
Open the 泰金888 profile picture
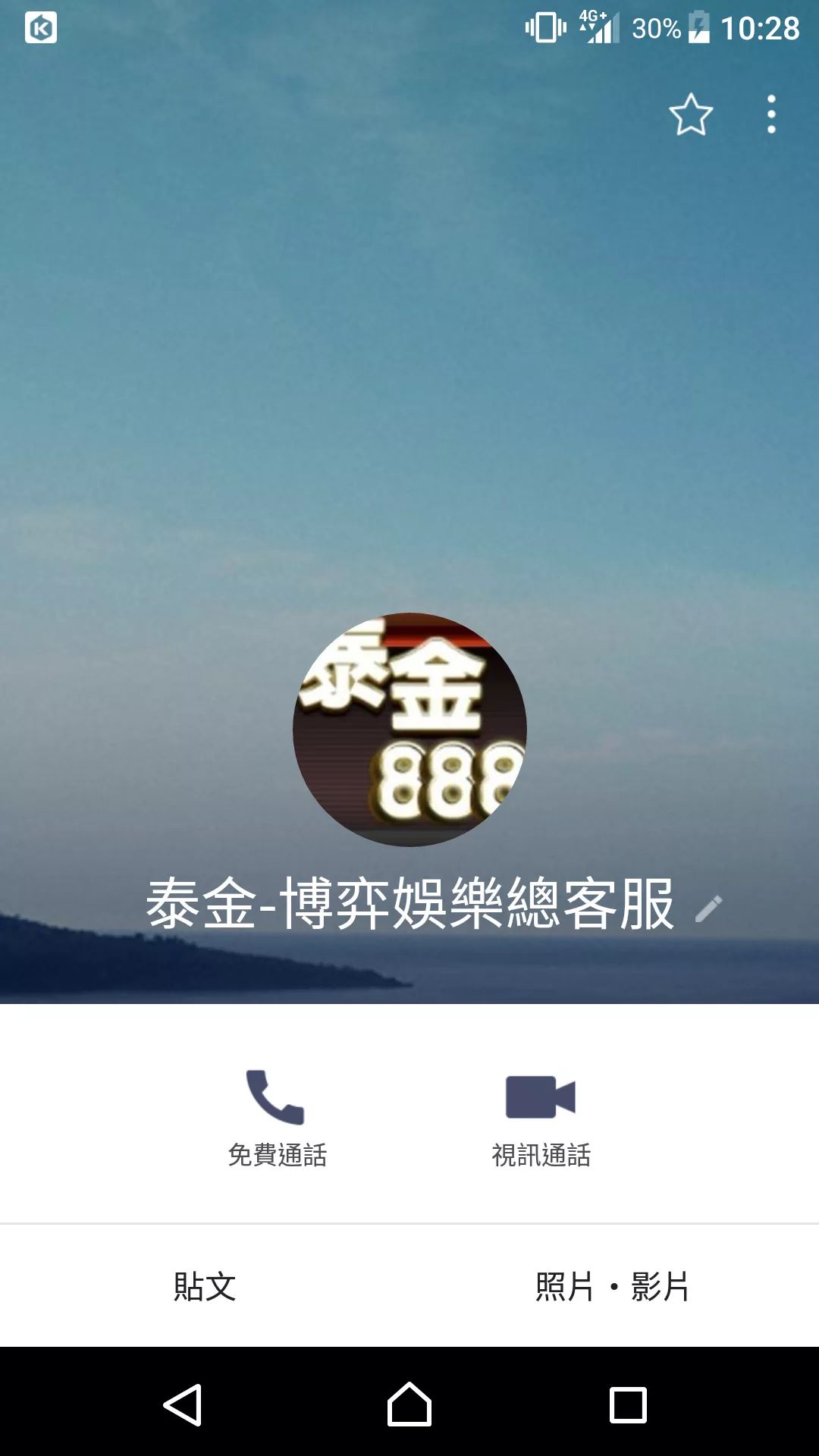pos(409,730)
